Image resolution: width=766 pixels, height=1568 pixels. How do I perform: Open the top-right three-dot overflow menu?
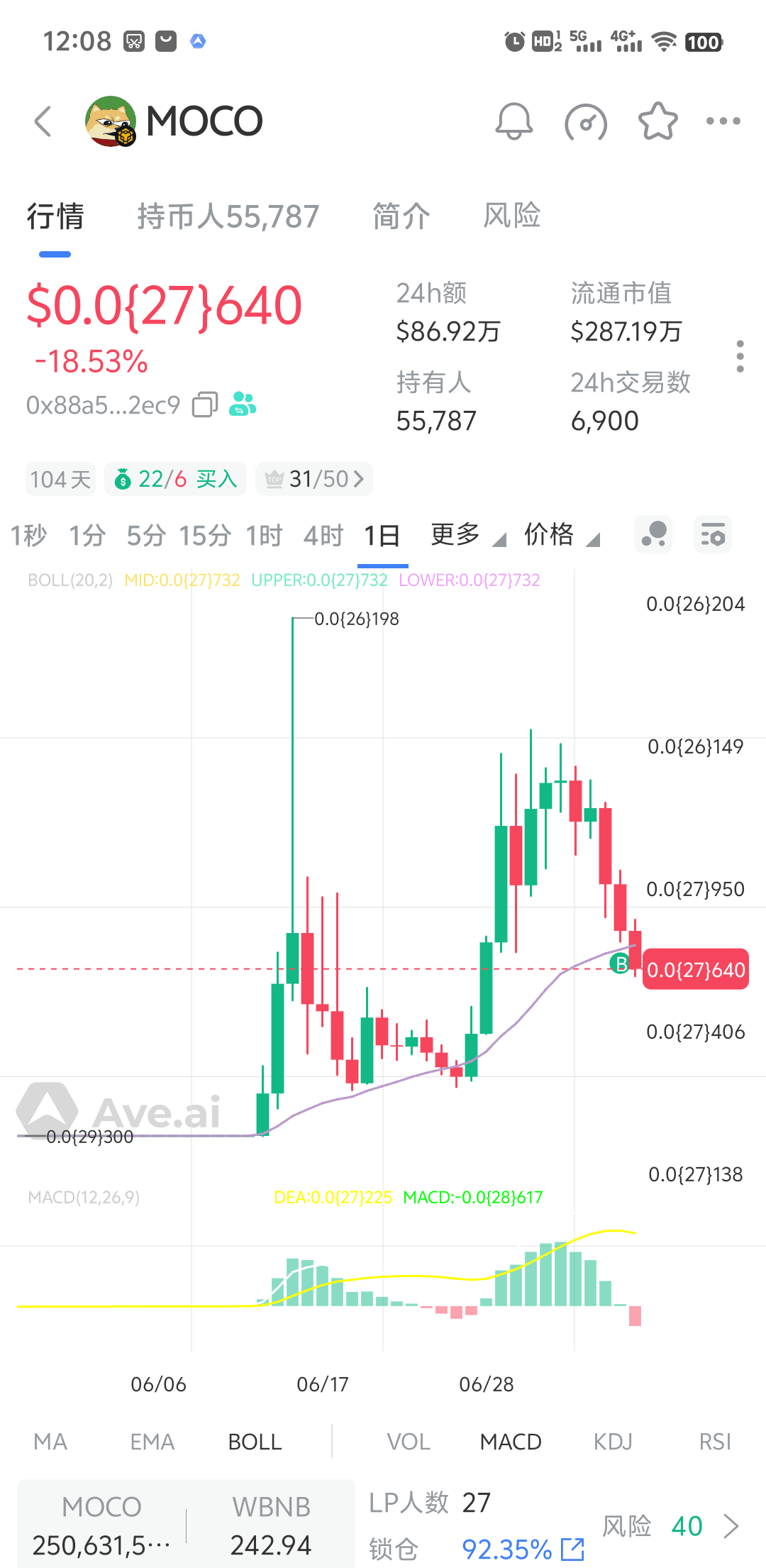click(723, 121)
